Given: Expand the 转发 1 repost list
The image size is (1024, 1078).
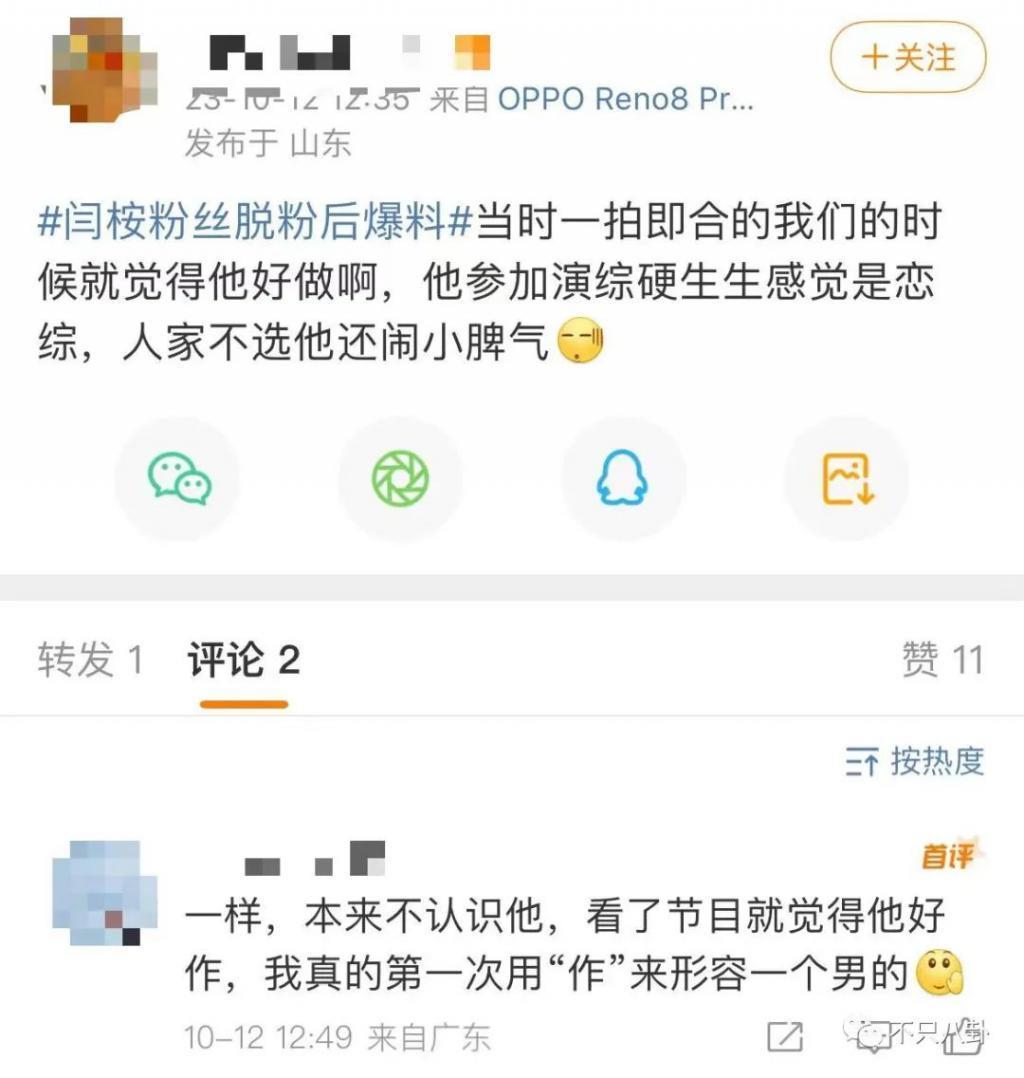Looking at the screenshot, I should tap(87, 657).
